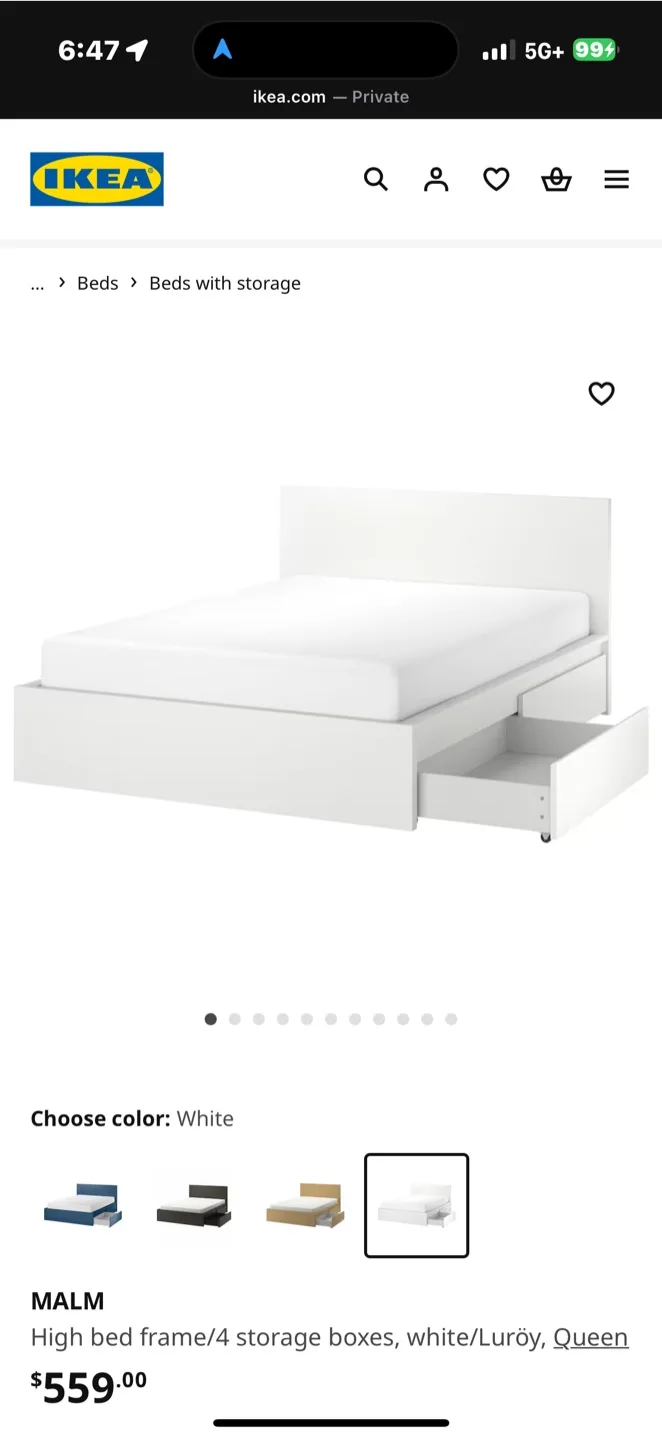The height and width of the screenshot is (1440, 662).
Task: Select the black-brown color option
Action: tap(194, 1205)
